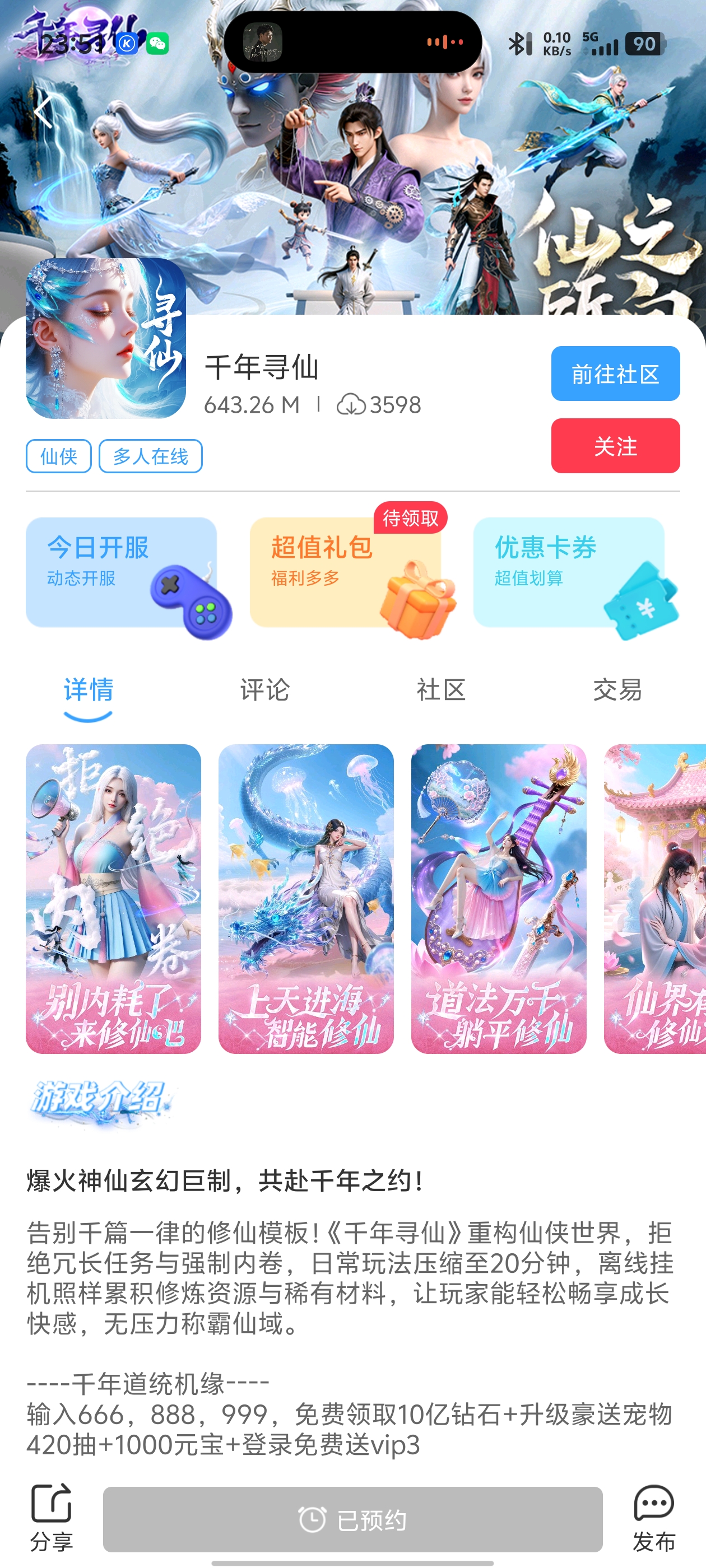Tap the 前往社区 button
Viewport: 706px width, 1568px height.
615,374
